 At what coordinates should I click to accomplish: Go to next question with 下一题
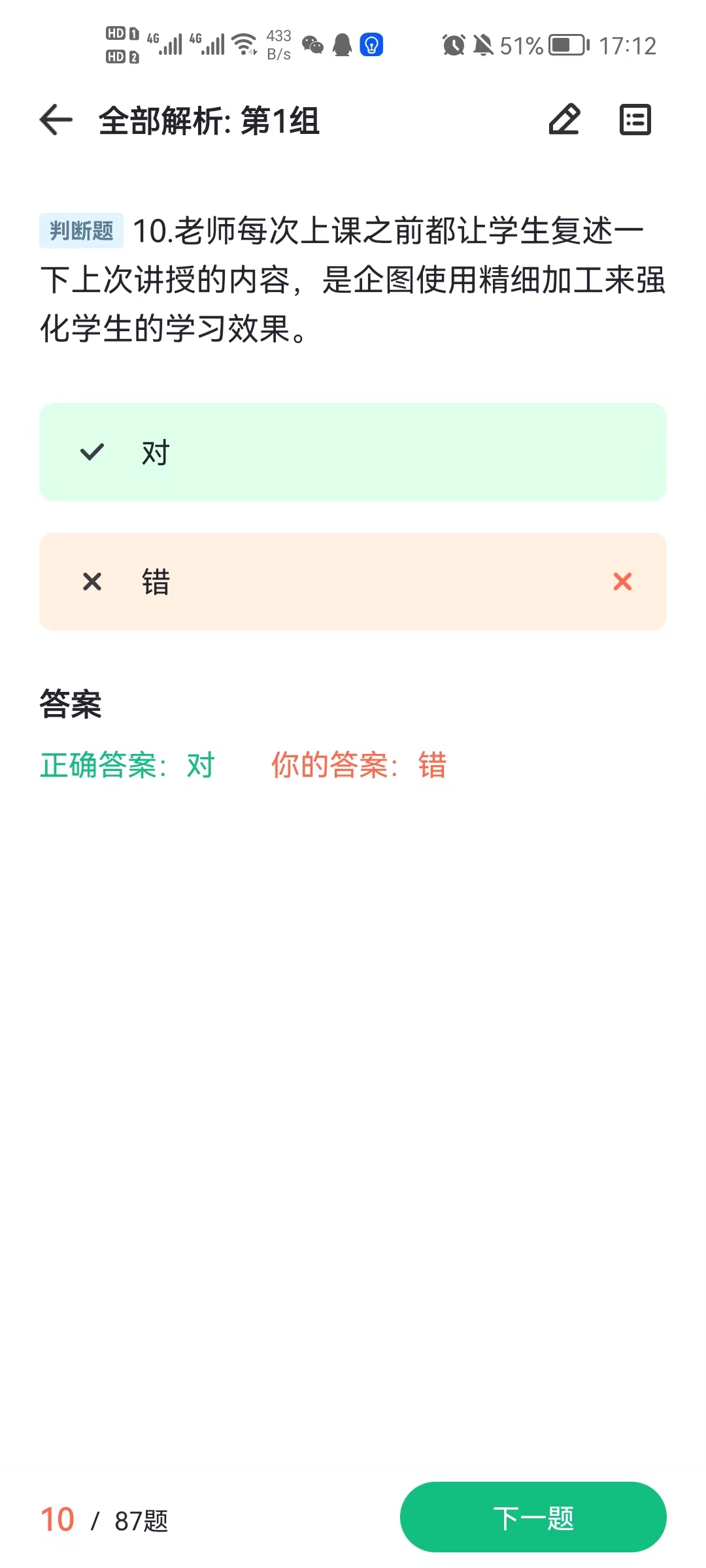pyautogui.click(x=533, y=1517)
